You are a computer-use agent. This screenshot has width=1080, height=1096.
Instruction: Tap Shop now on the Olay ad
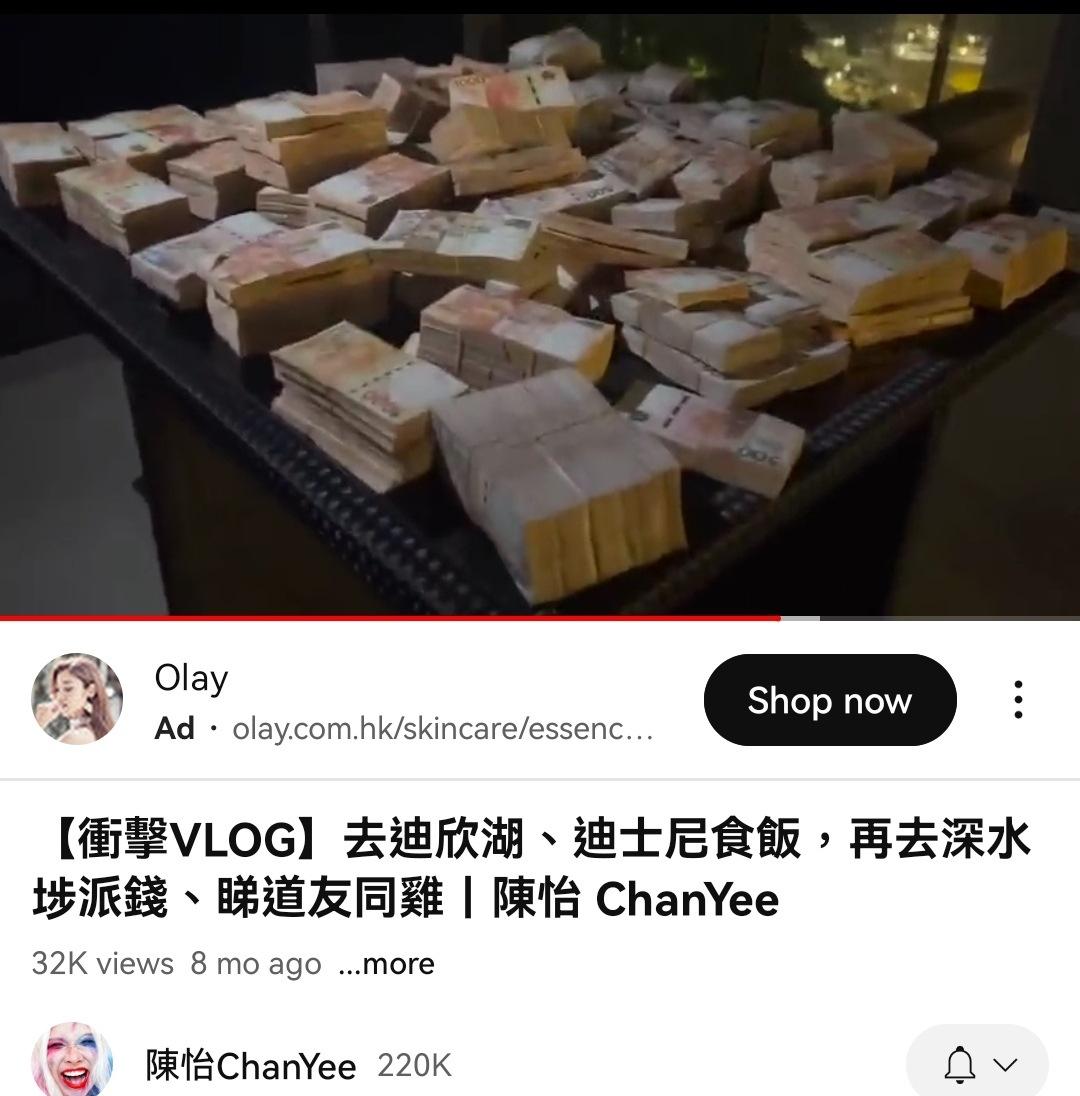(x=829, y=700)
